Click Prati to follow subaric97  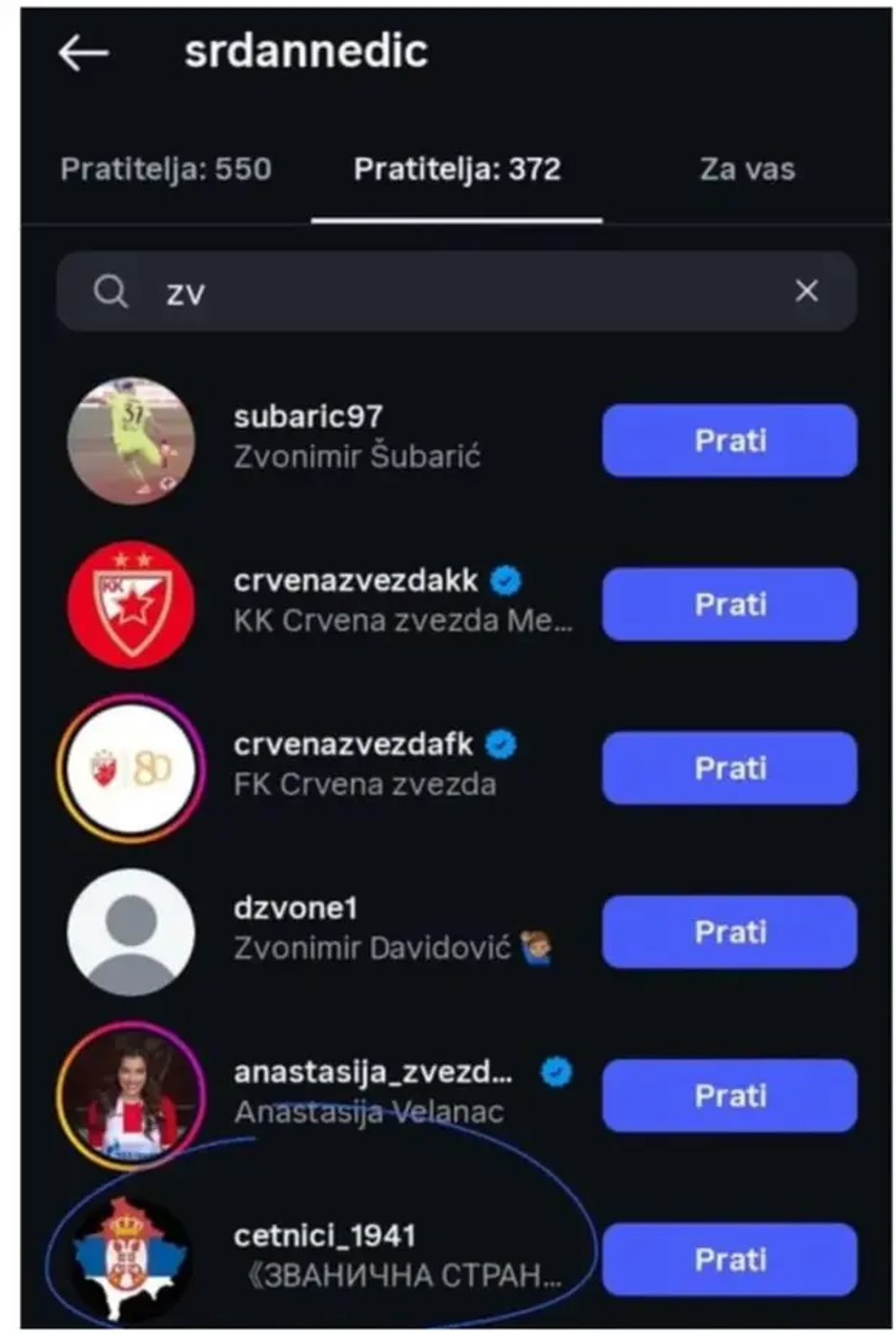pos(728,440)
